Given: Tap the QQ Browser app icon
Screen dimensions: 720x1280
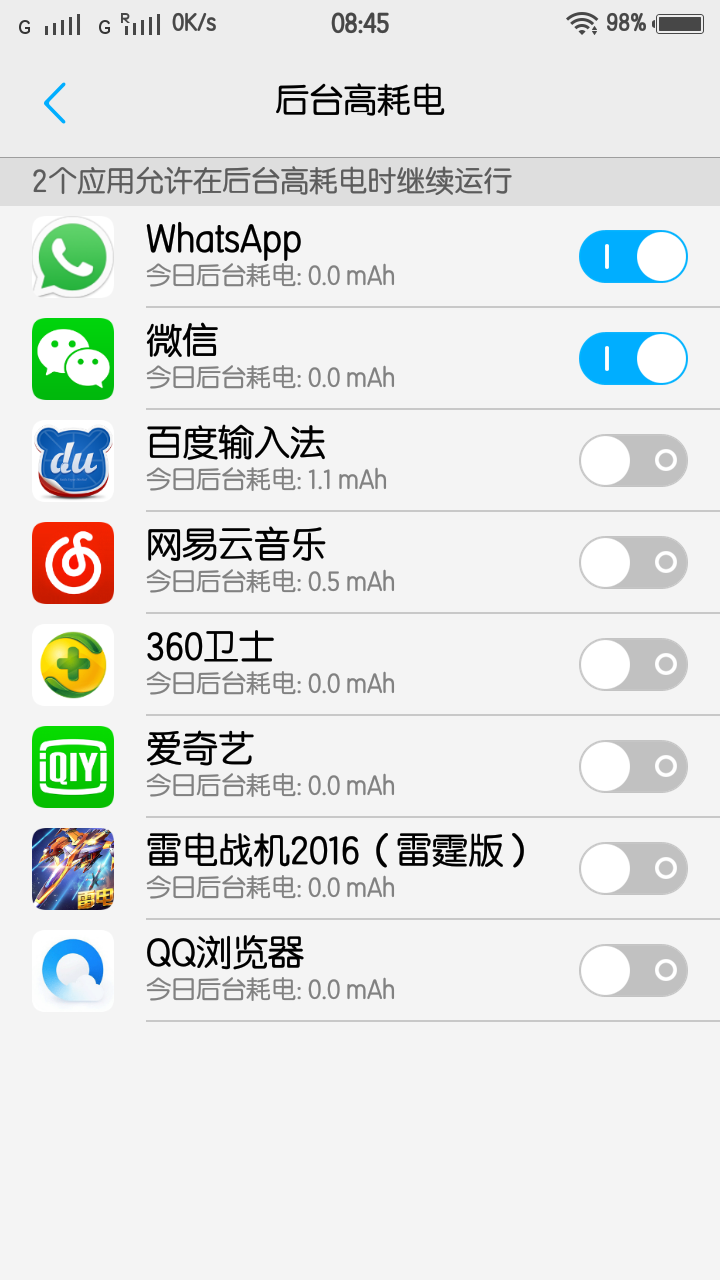Looking at the screenshot, I should click(72, 971).
